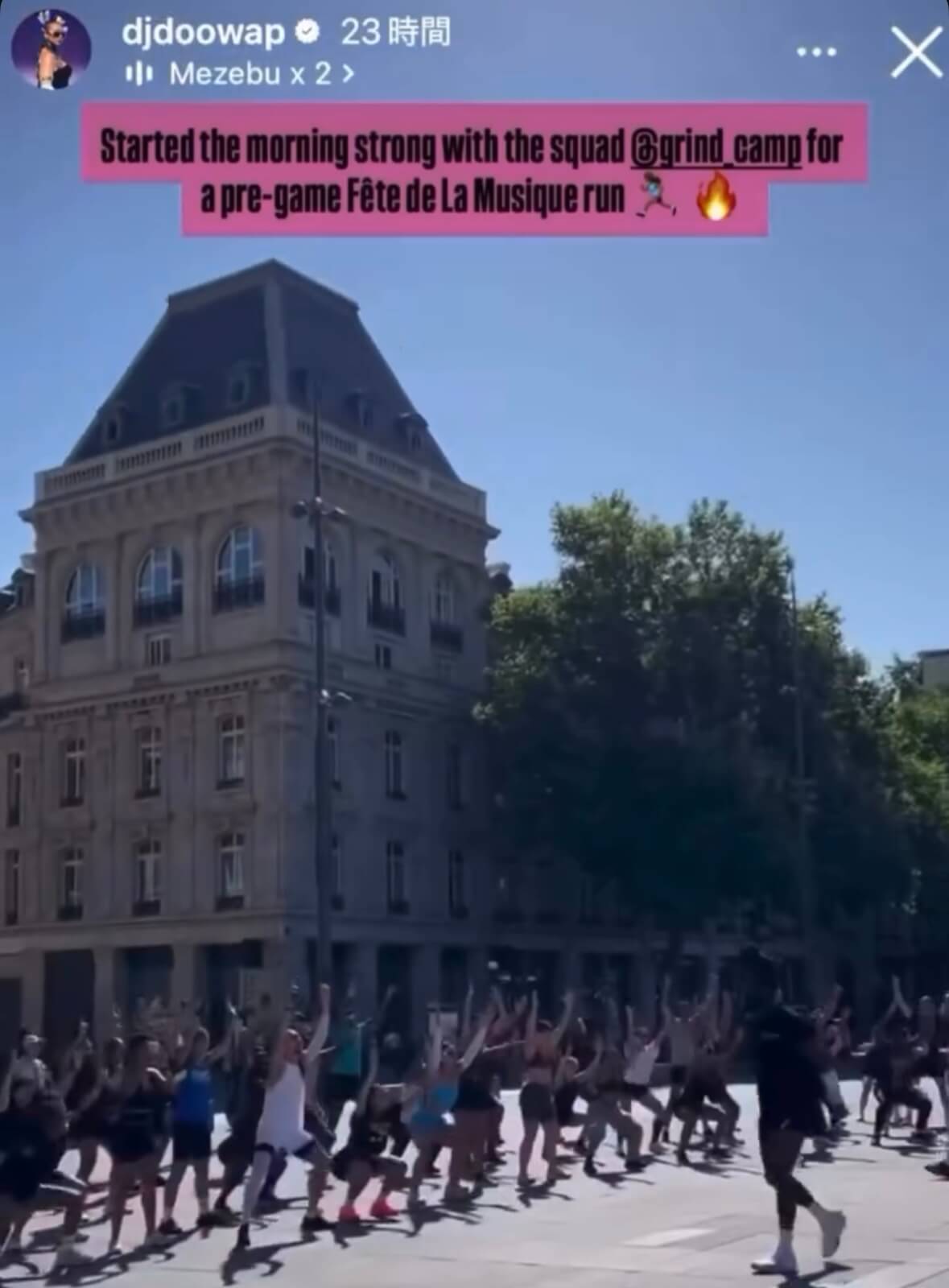Open the djdoowap username link

[x=204, y=33]
